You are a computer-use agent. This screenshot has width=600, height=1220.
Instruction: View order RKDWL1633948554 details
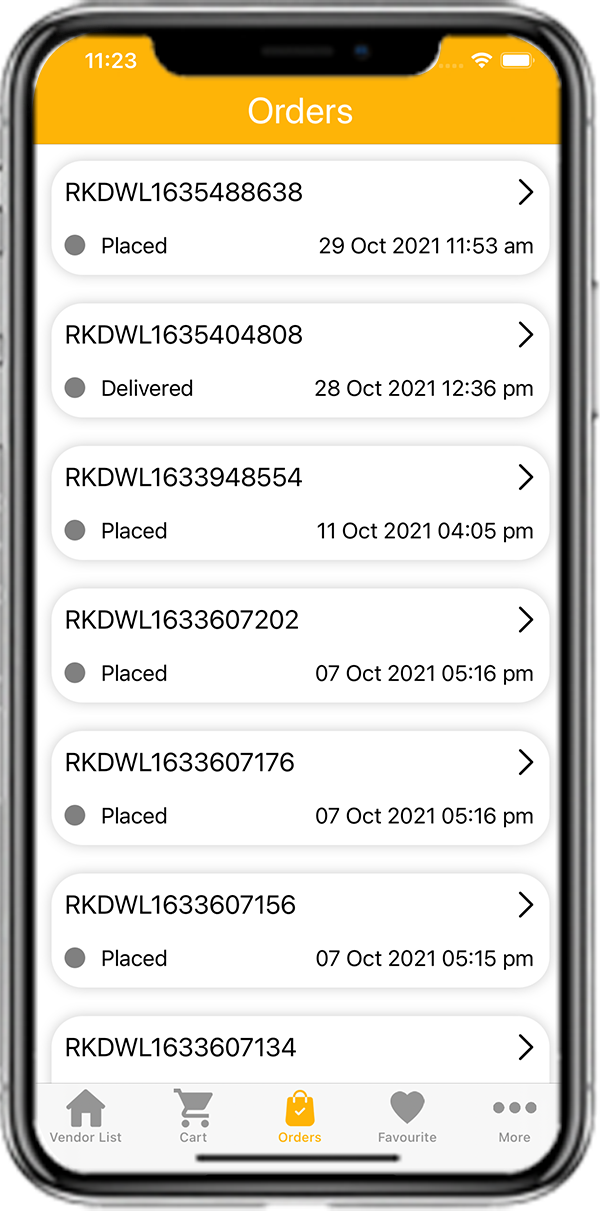point(300,503)
